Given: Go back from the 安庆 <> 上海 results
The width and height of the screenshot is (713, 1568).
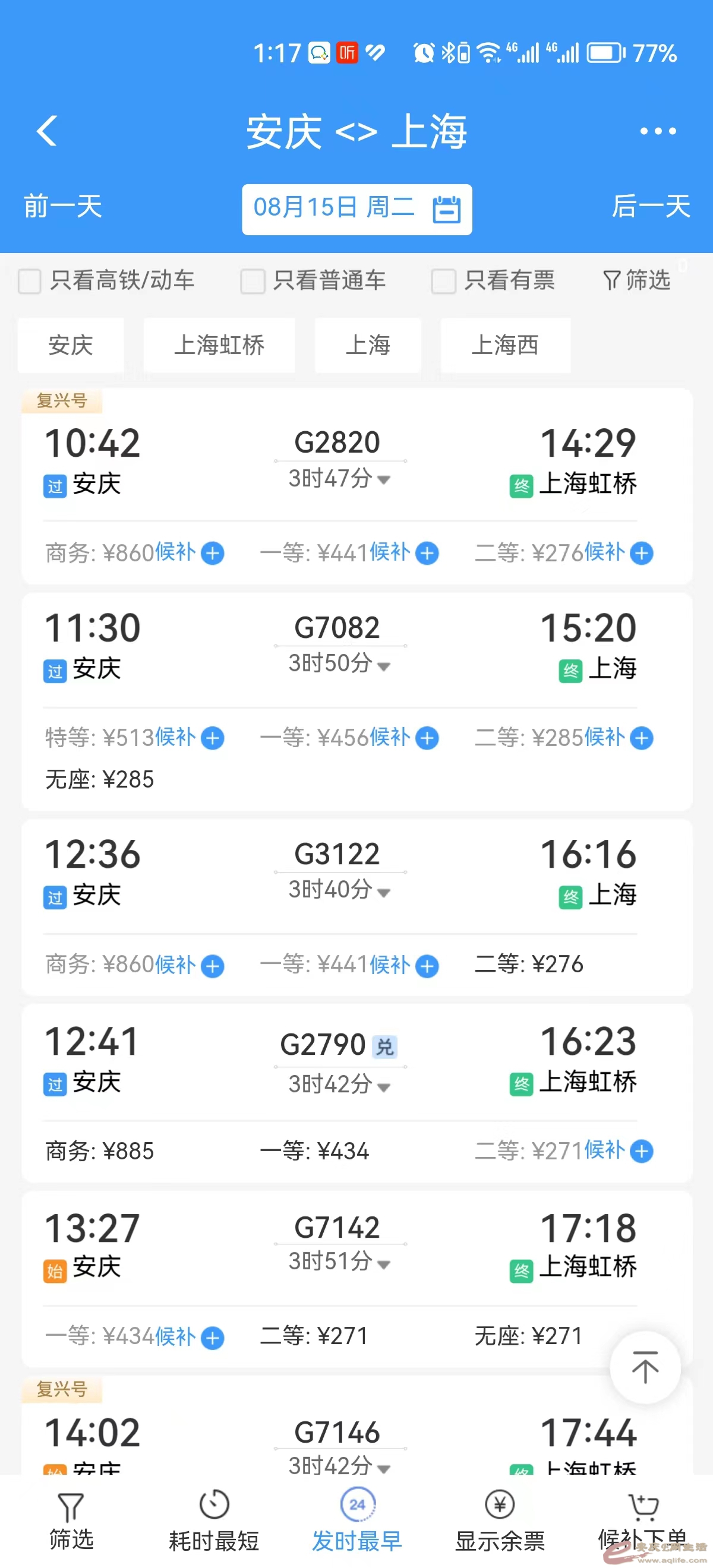Looking at the screenshot, I should coord(47,131).
